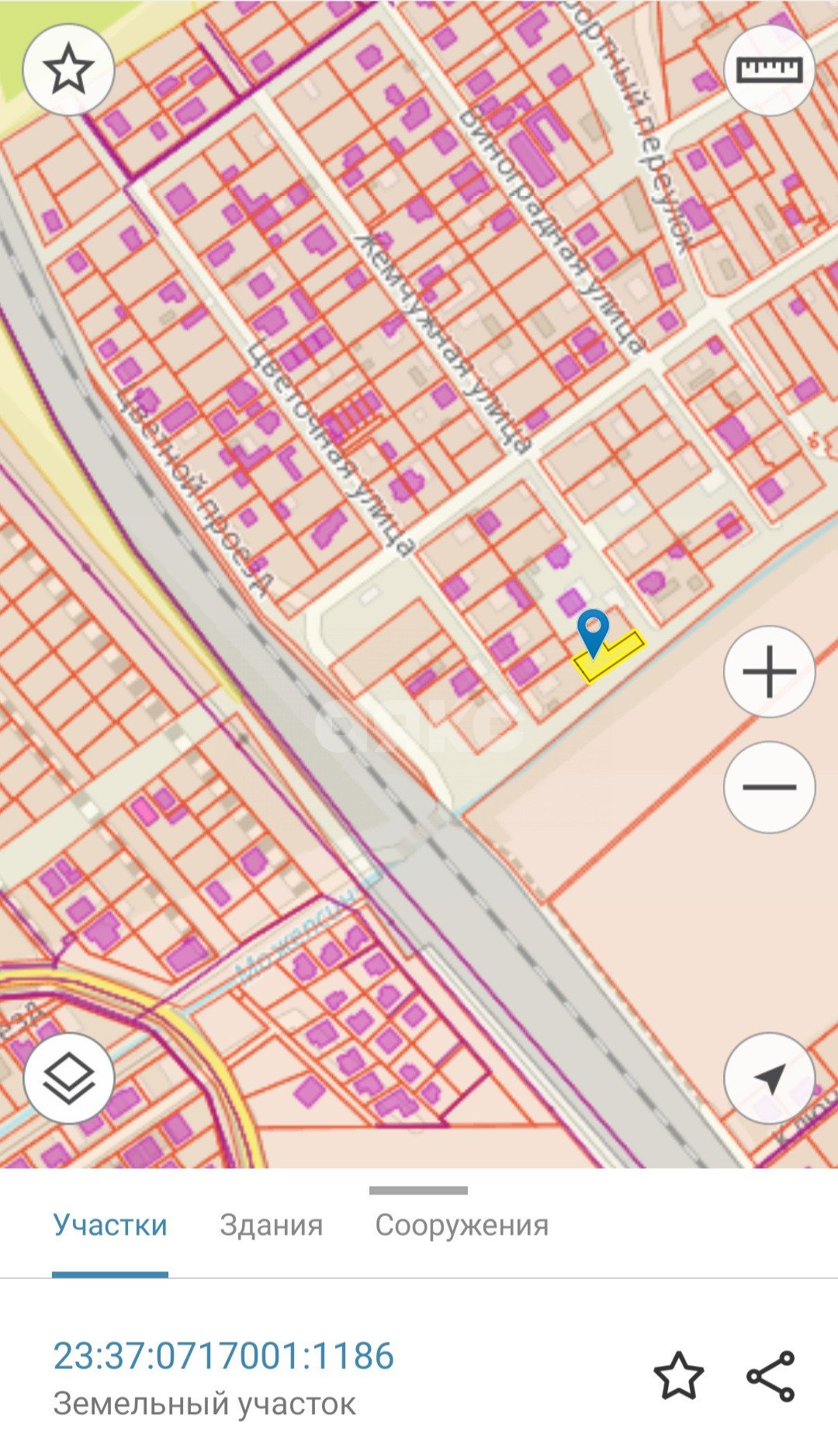Switch to the Участки tab

pos(110,1225)
